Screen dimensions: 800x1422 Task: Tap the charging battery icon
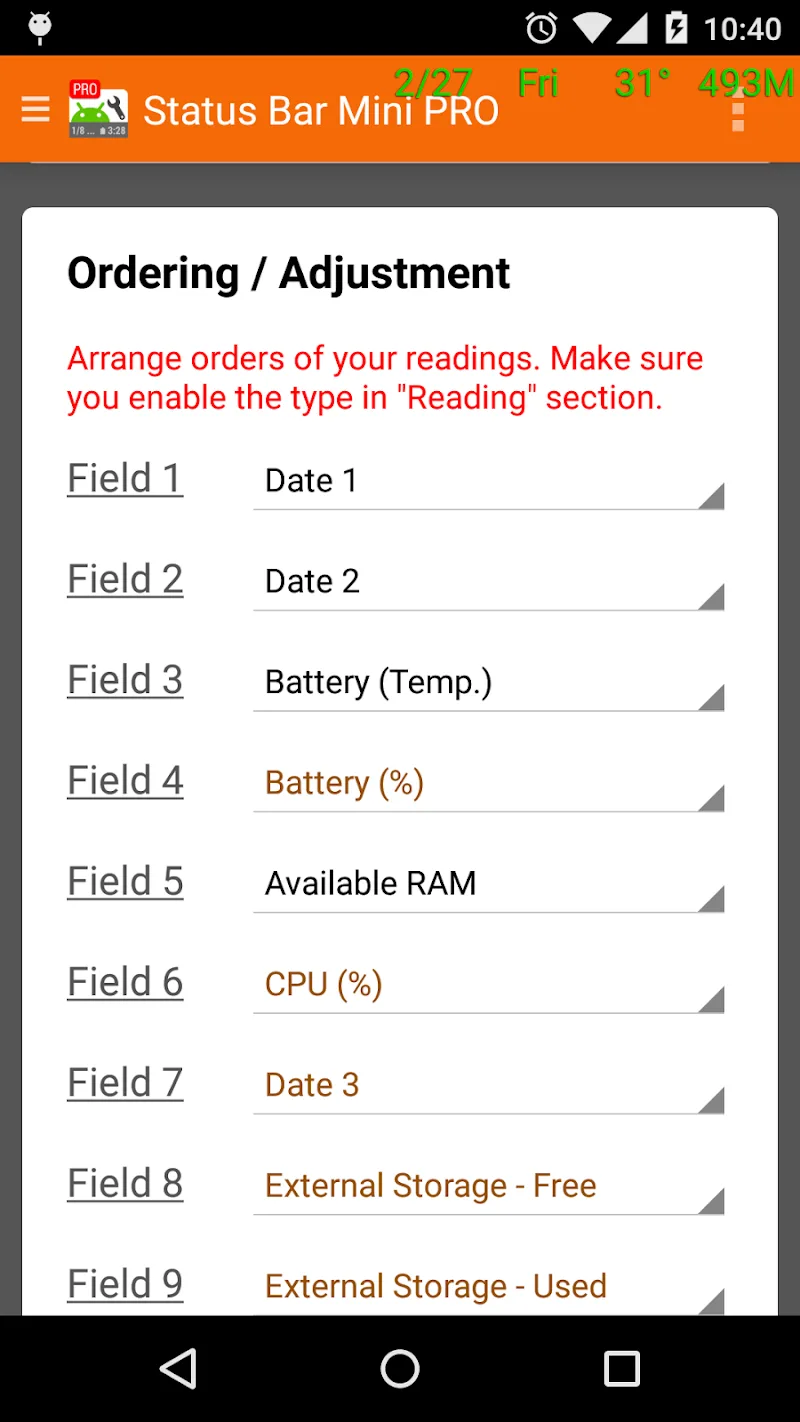click(674, 27)
